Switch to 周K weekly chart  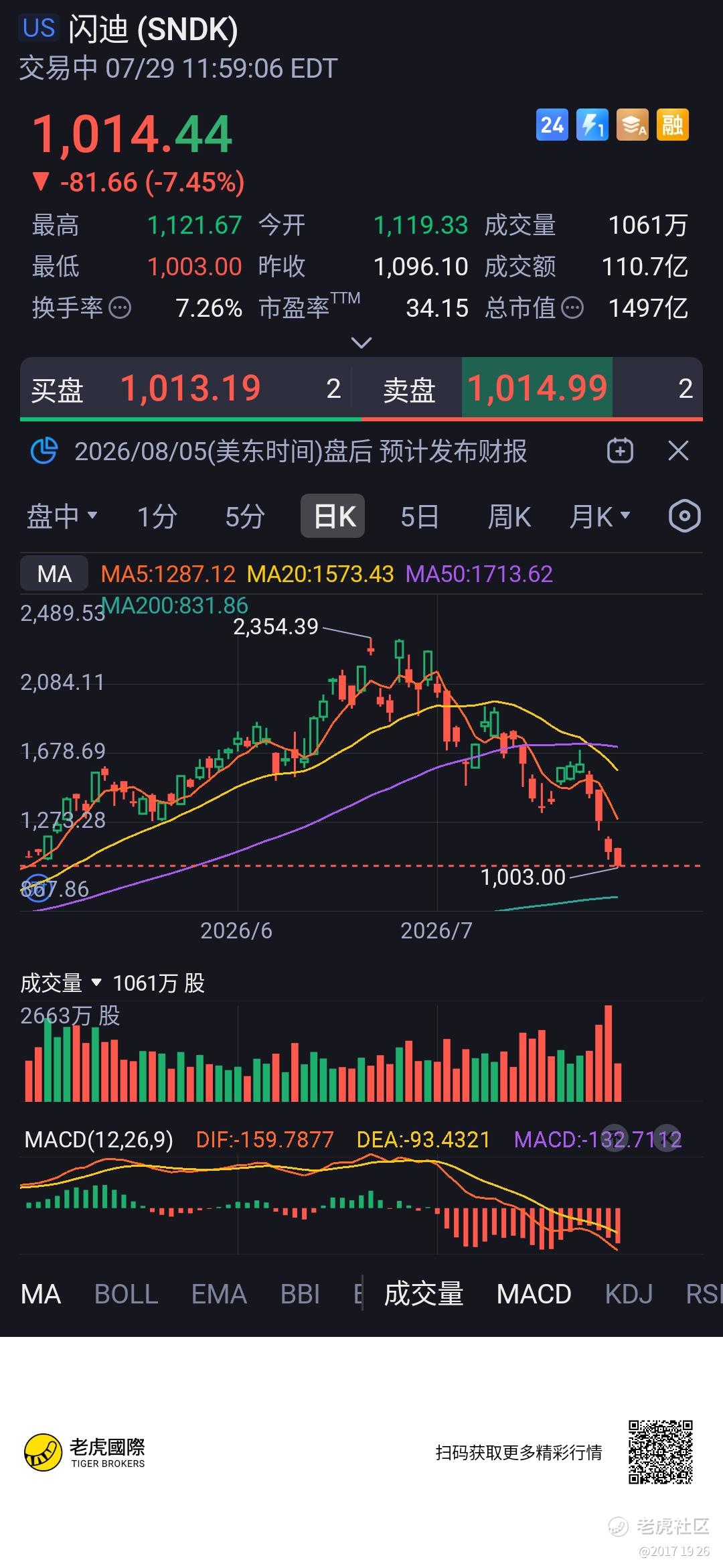(x=509, y=516)
